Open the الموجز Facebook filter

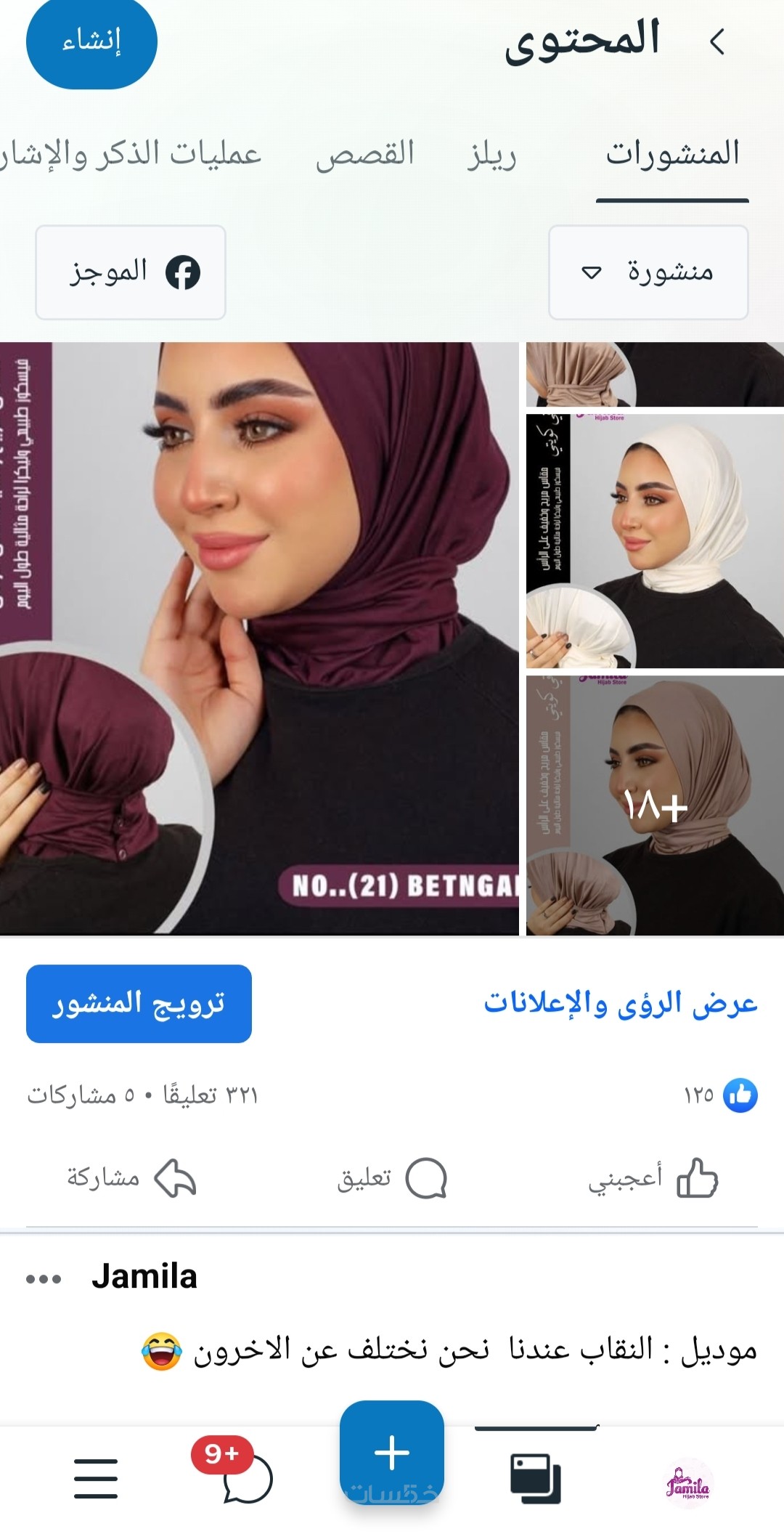(x=131, y=272)
